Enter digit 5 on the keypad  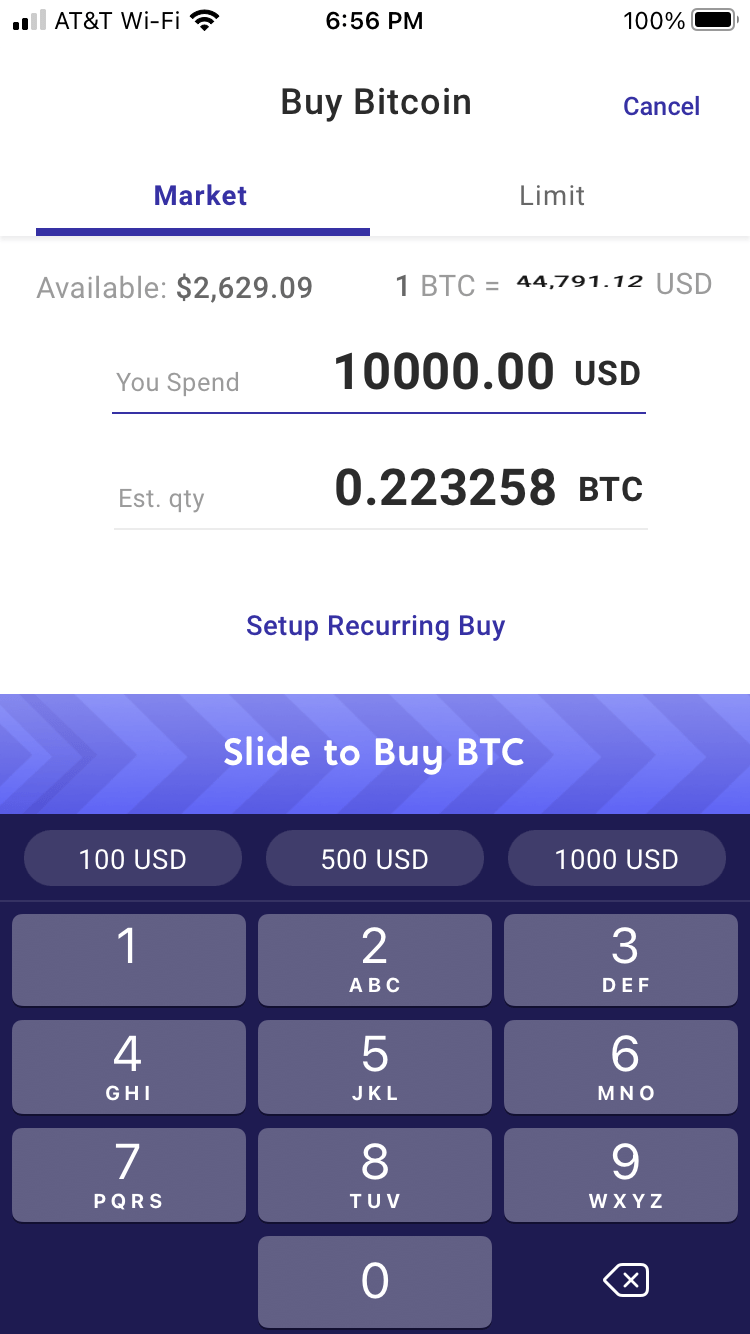click(375, 1067)
